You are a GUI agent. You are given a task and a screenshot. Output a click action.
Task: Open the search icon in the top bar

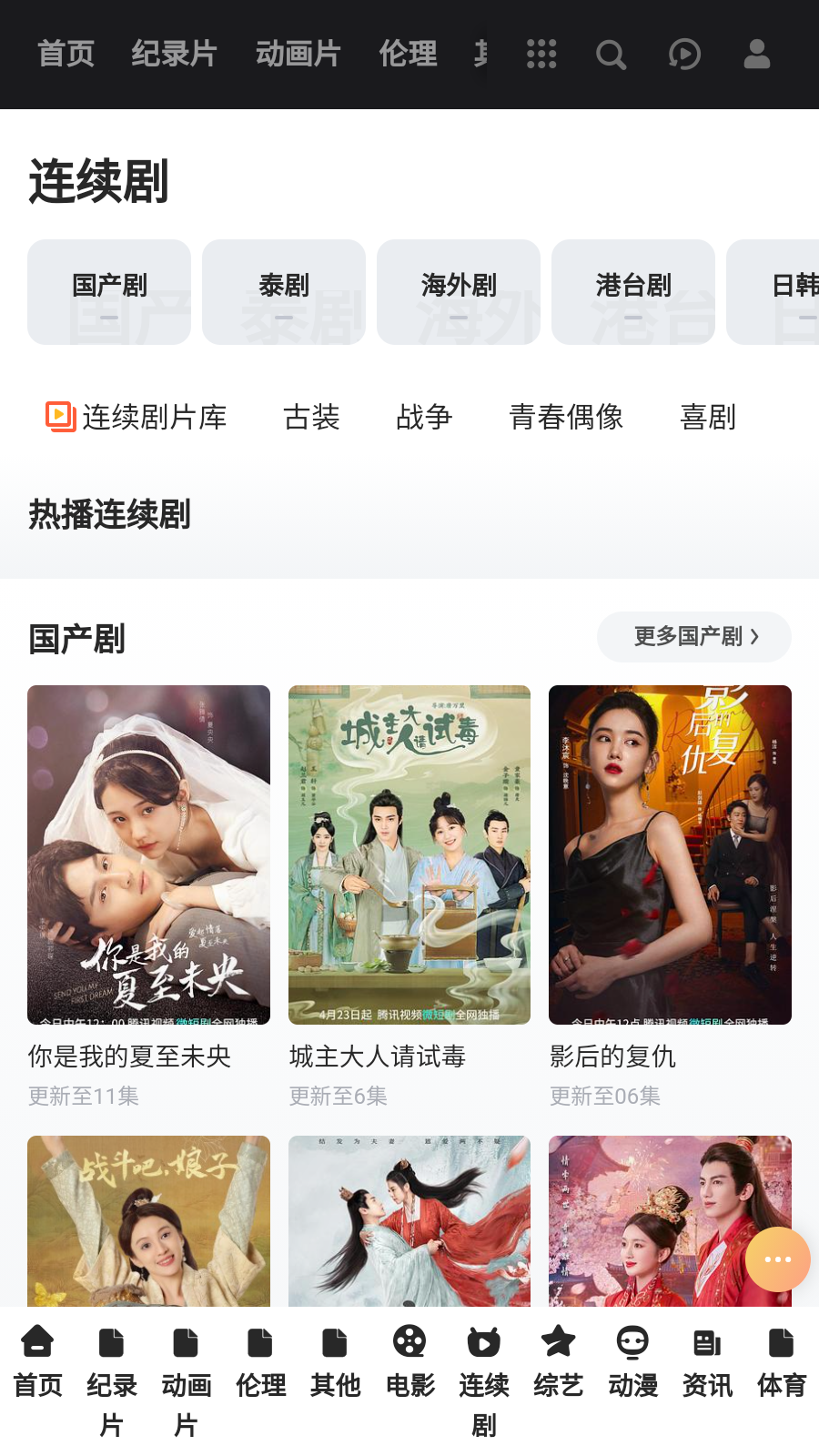click(x=611, y=55)
